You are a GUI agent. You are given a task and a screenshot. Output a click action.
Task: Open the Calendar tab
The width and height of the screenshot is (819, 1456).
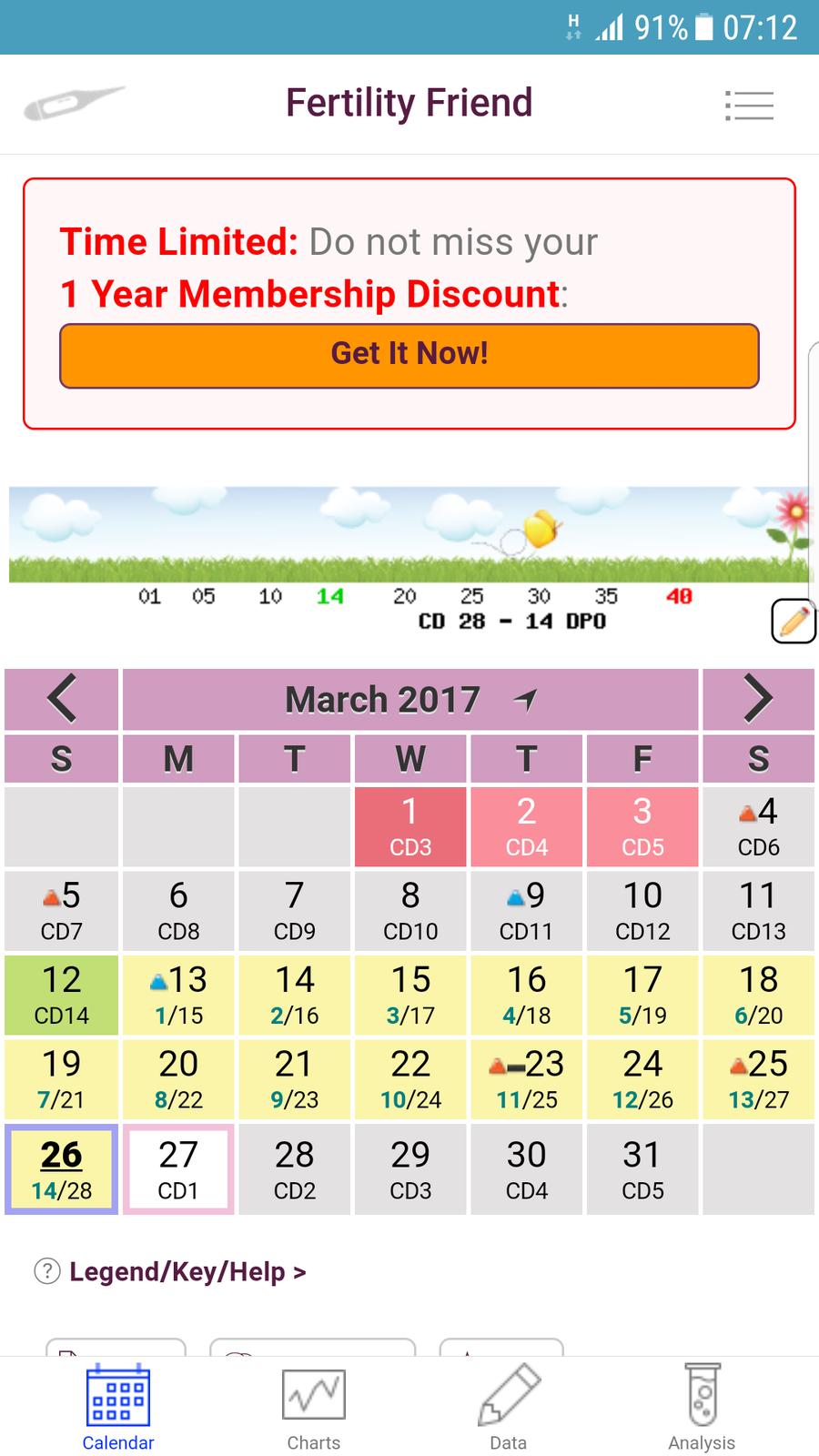tap(118, 1408)
